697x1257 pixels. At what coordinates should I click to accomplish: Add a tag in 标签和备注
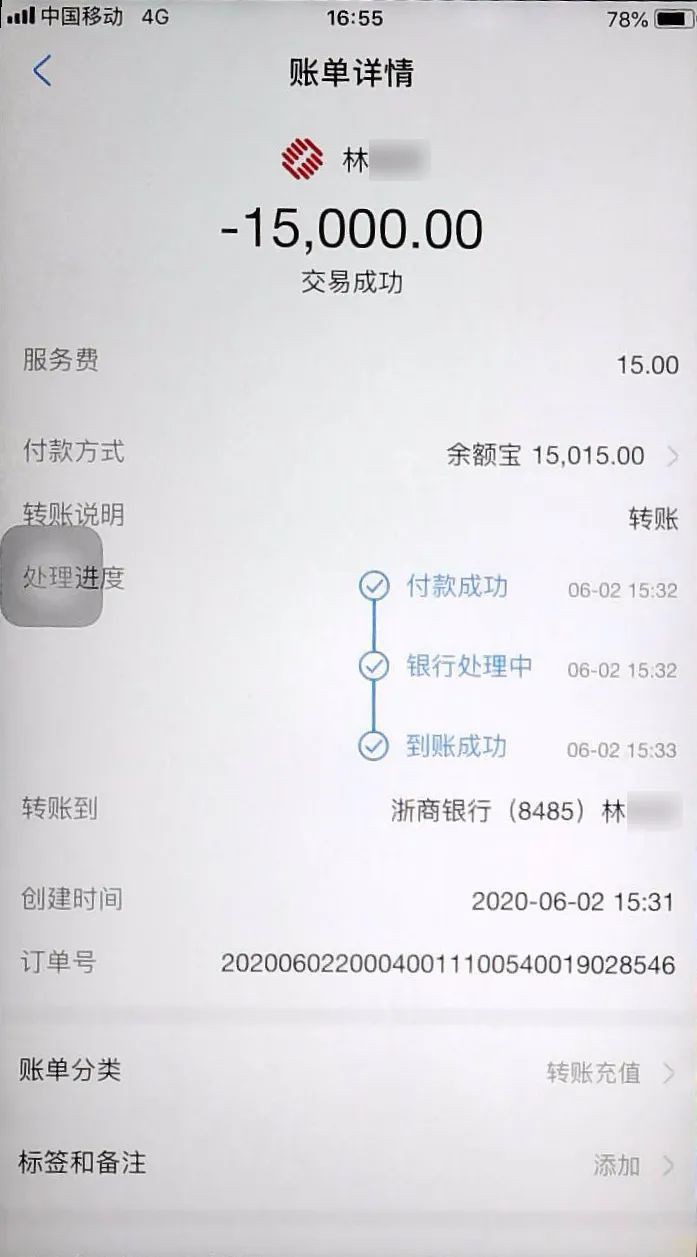(x=348, y=1163)
